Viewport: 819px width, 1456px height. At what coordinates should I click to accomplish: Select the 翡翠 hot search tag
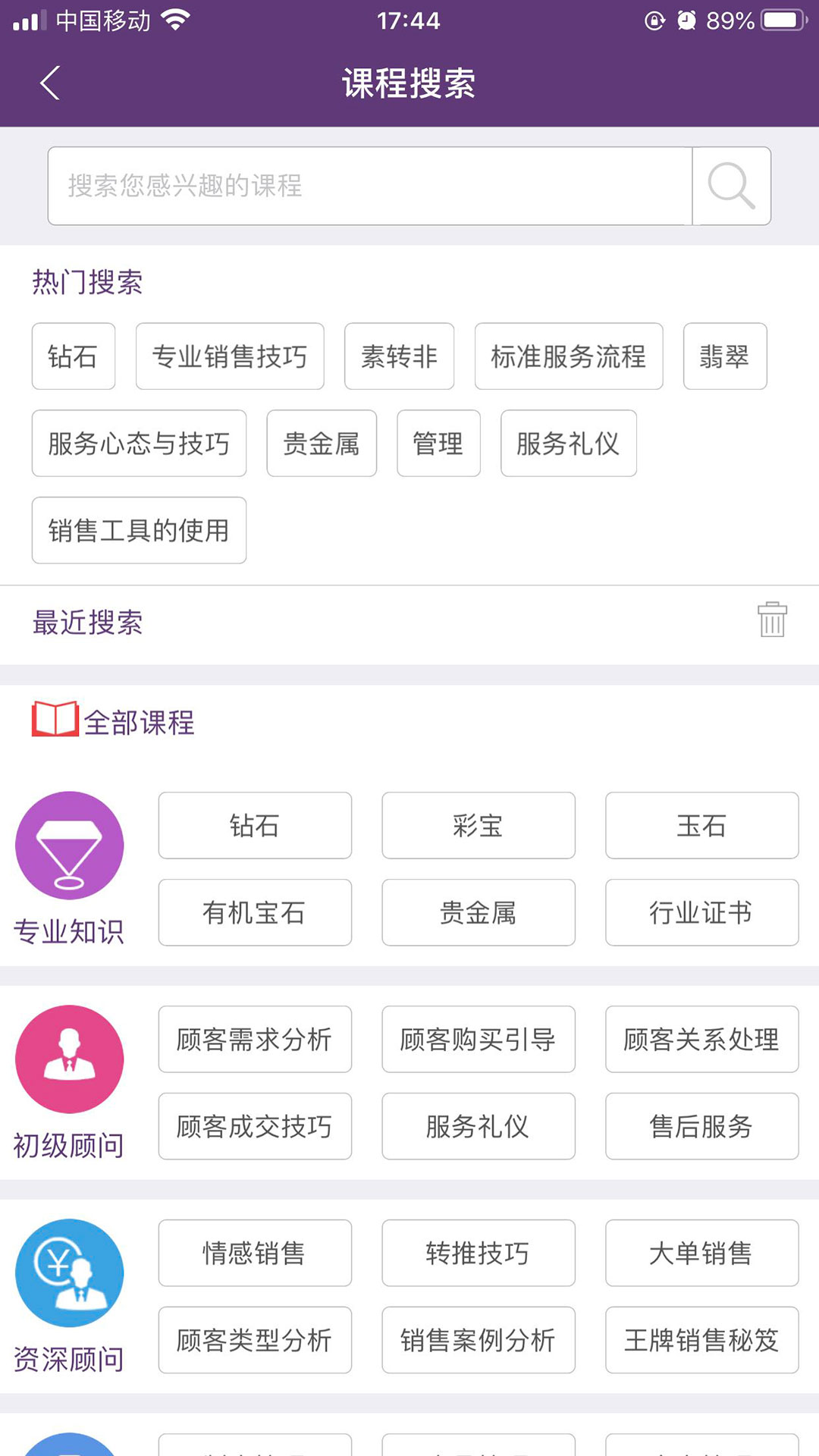coord(725,356)
